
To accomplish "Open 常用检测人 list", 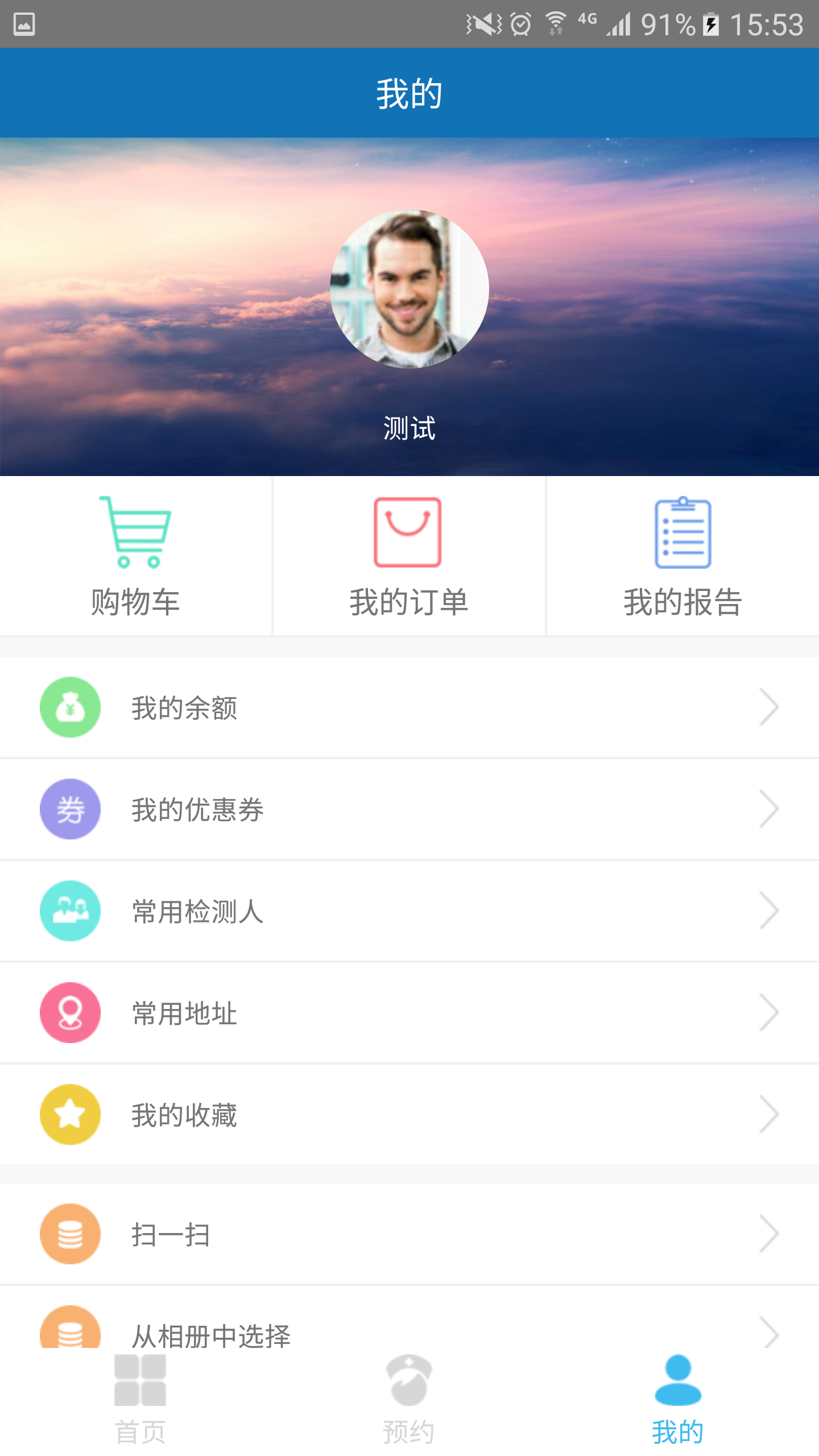I will pos(409,911).
